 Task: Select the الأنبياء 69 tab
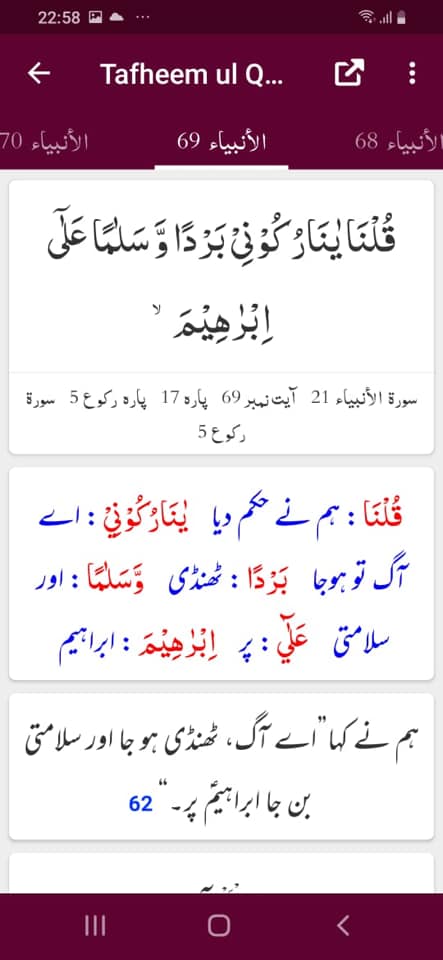point(222,143)
